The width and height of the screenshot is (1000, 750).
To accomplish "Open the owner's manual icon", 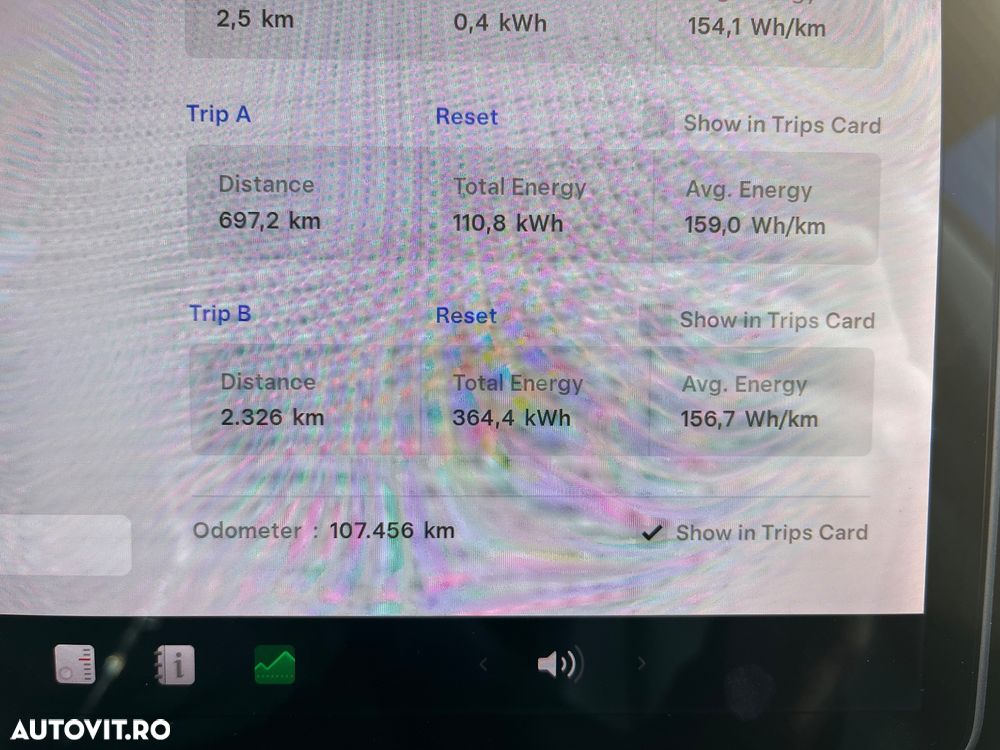I will (174, 664).
